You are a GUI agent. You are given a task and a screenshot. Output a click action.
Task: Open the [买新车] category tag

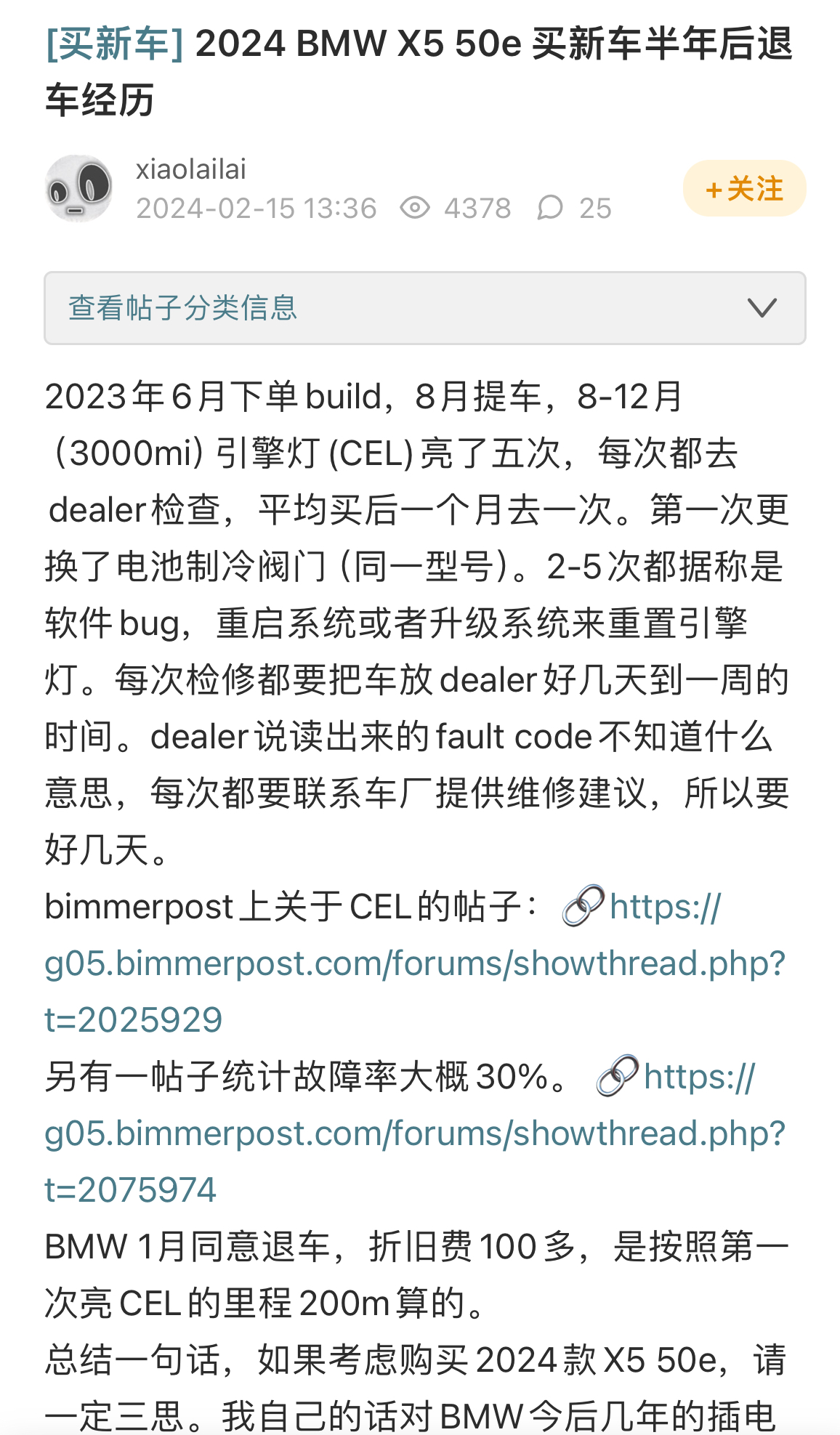(x=114, y=44)
